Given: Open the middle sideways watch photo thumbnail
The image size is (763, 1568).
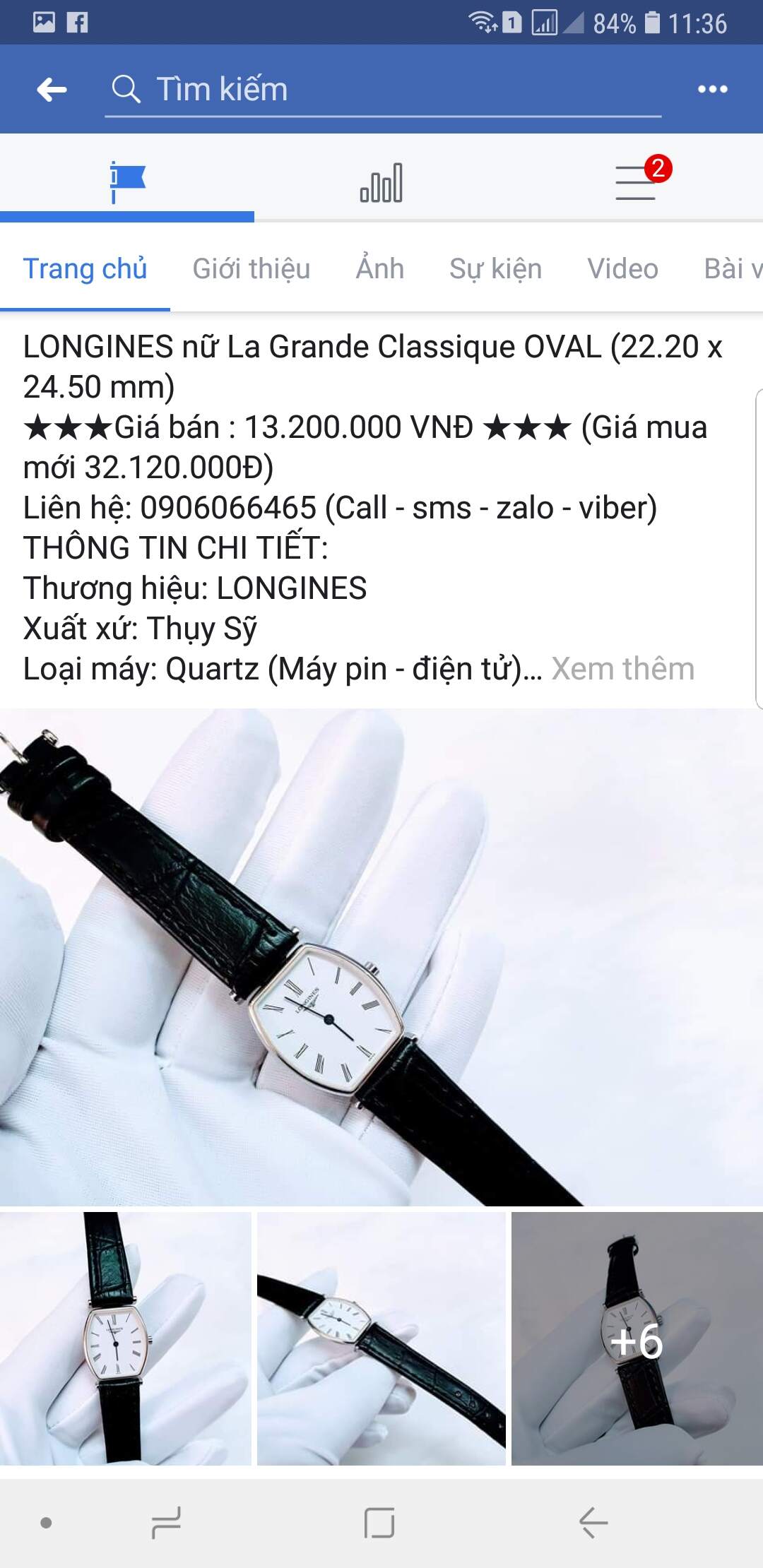Looking at the screenshot, I should click(x=381, y=1338).
